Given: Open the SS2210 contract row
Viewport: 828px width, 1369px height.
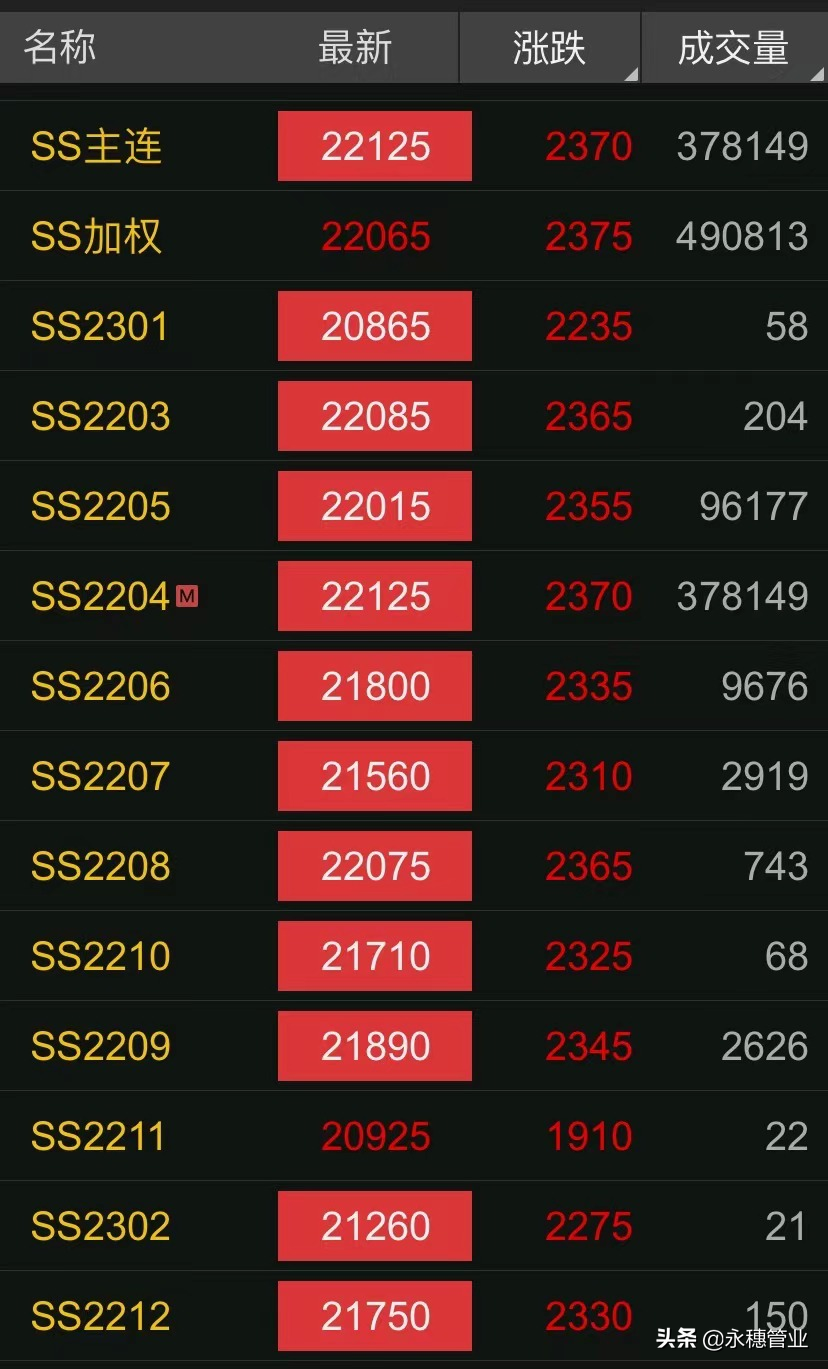Looking at the screenshot, I should coord(414,956).
